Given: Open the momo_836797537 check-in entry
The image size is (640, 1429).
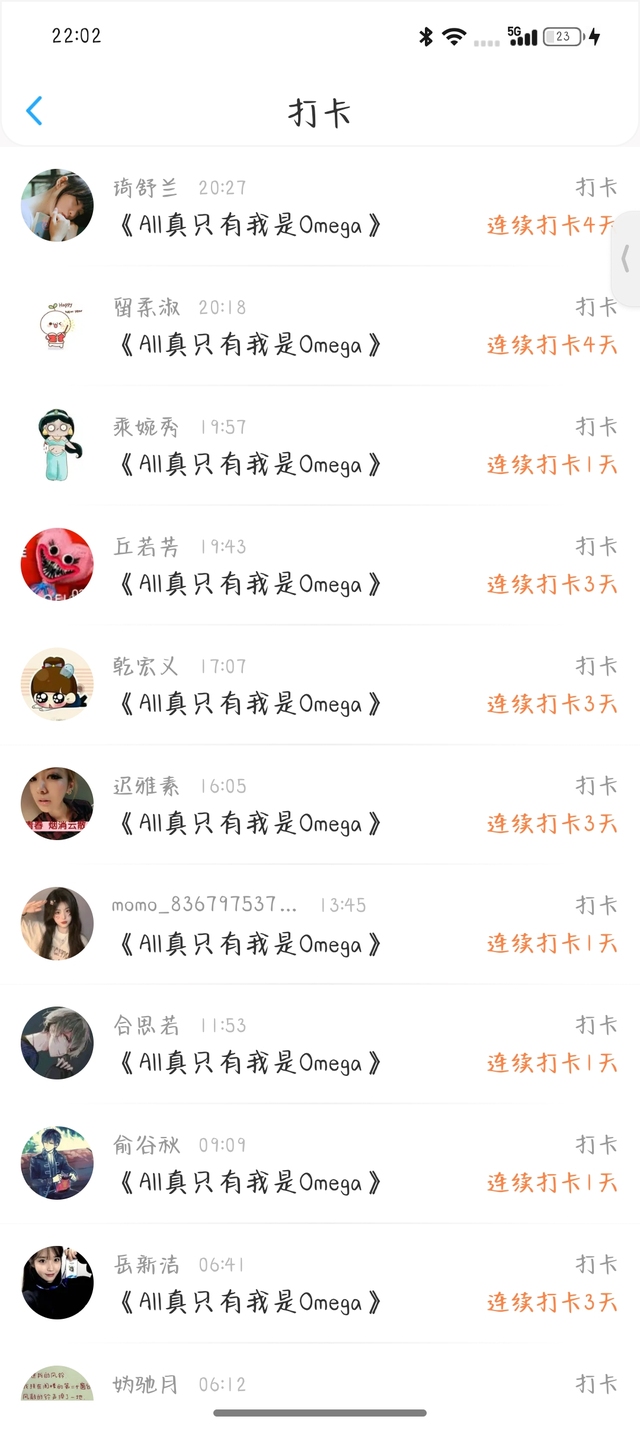Looking at the screenshot, I should 320,925.
